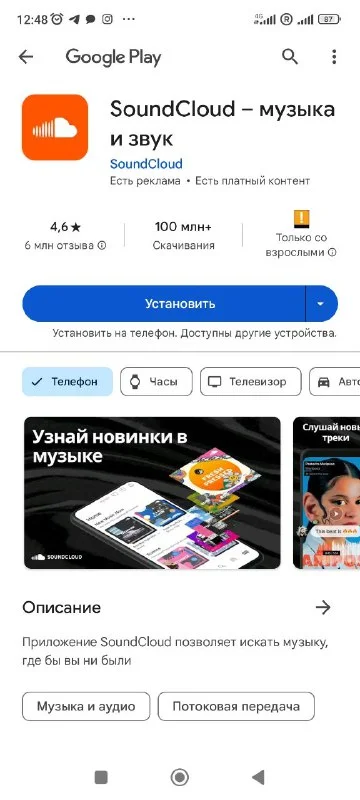Tap the Музыка и аудио chip

pyautogui.click(x=86, y=707)
